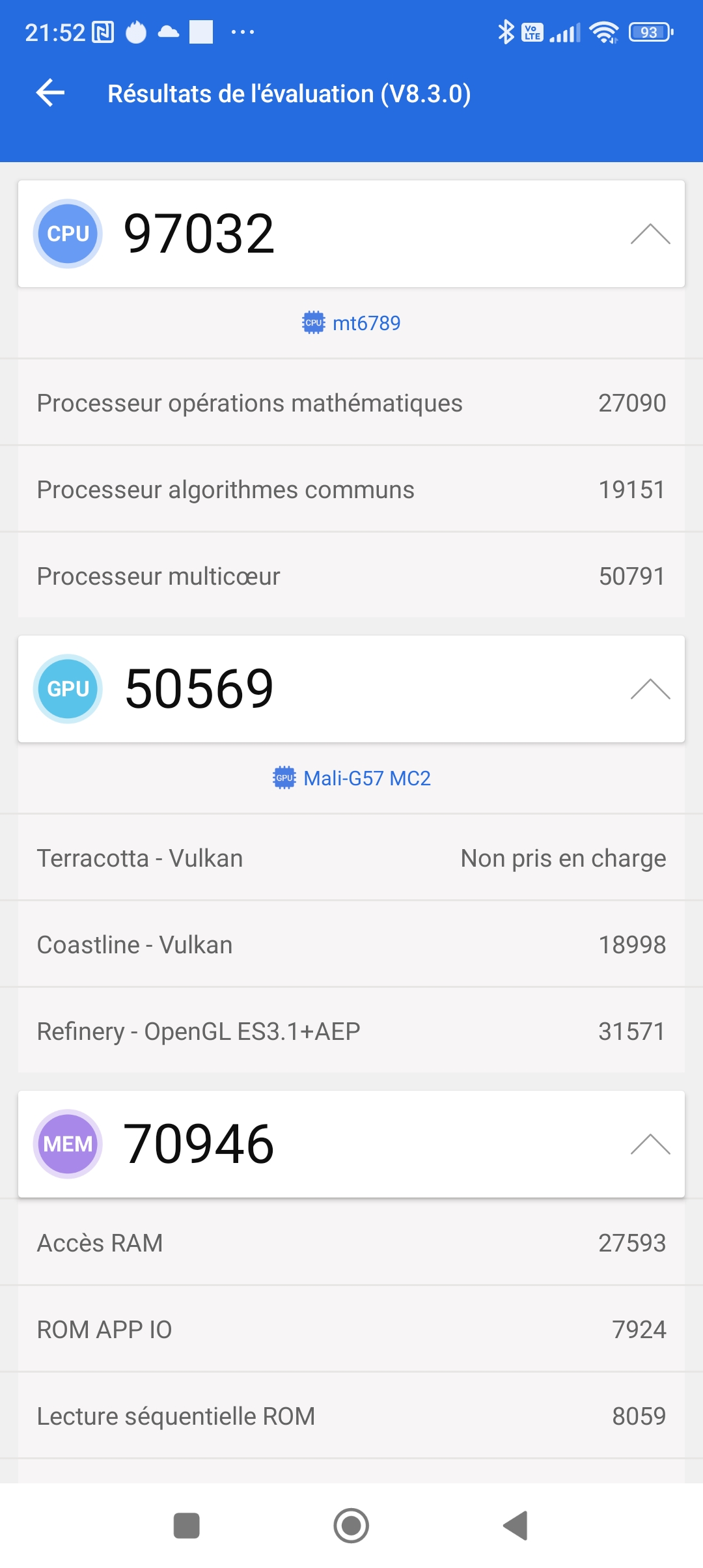Collapse the CPU score section

pyautogui.click(x=650, y=234)
